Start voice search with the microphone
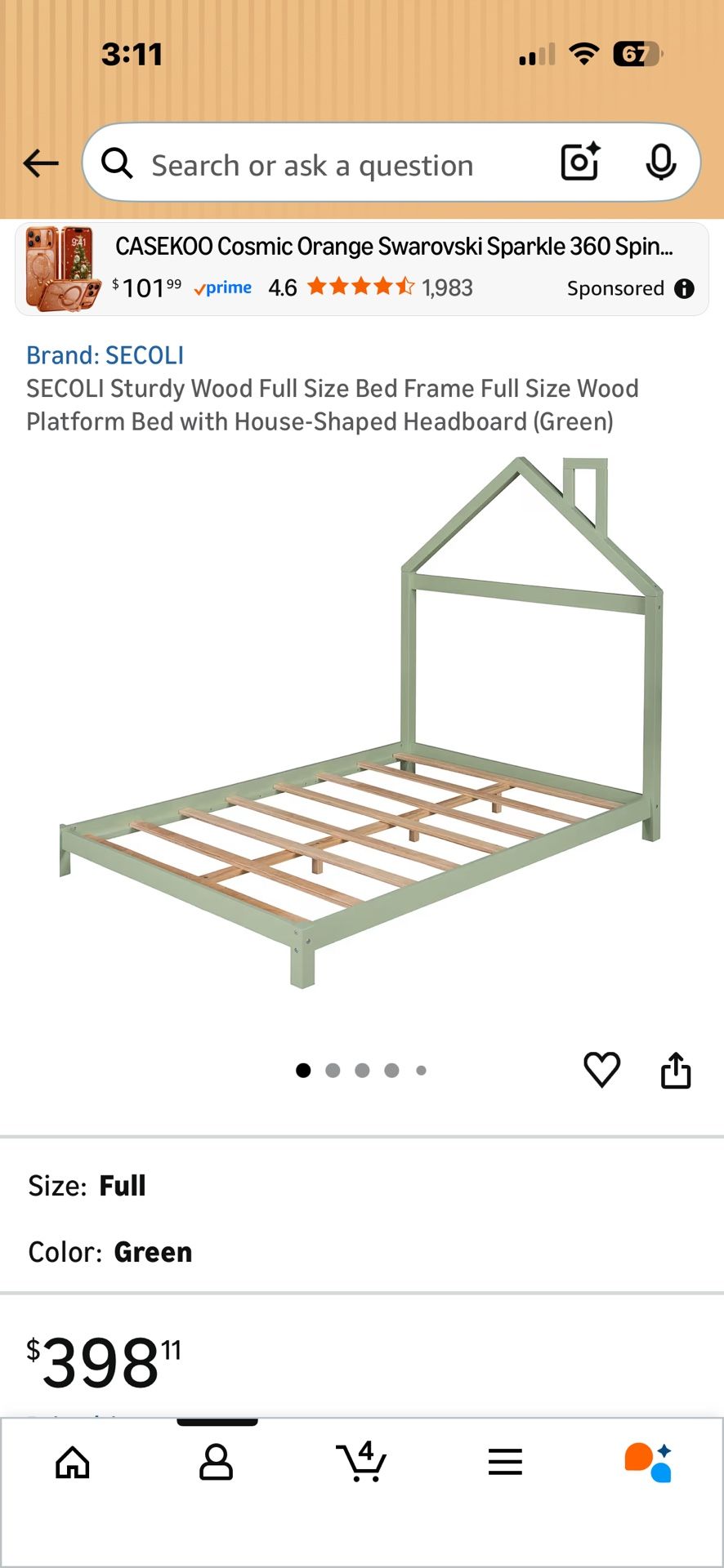724x1568 pixels. [x=660, y=162]
